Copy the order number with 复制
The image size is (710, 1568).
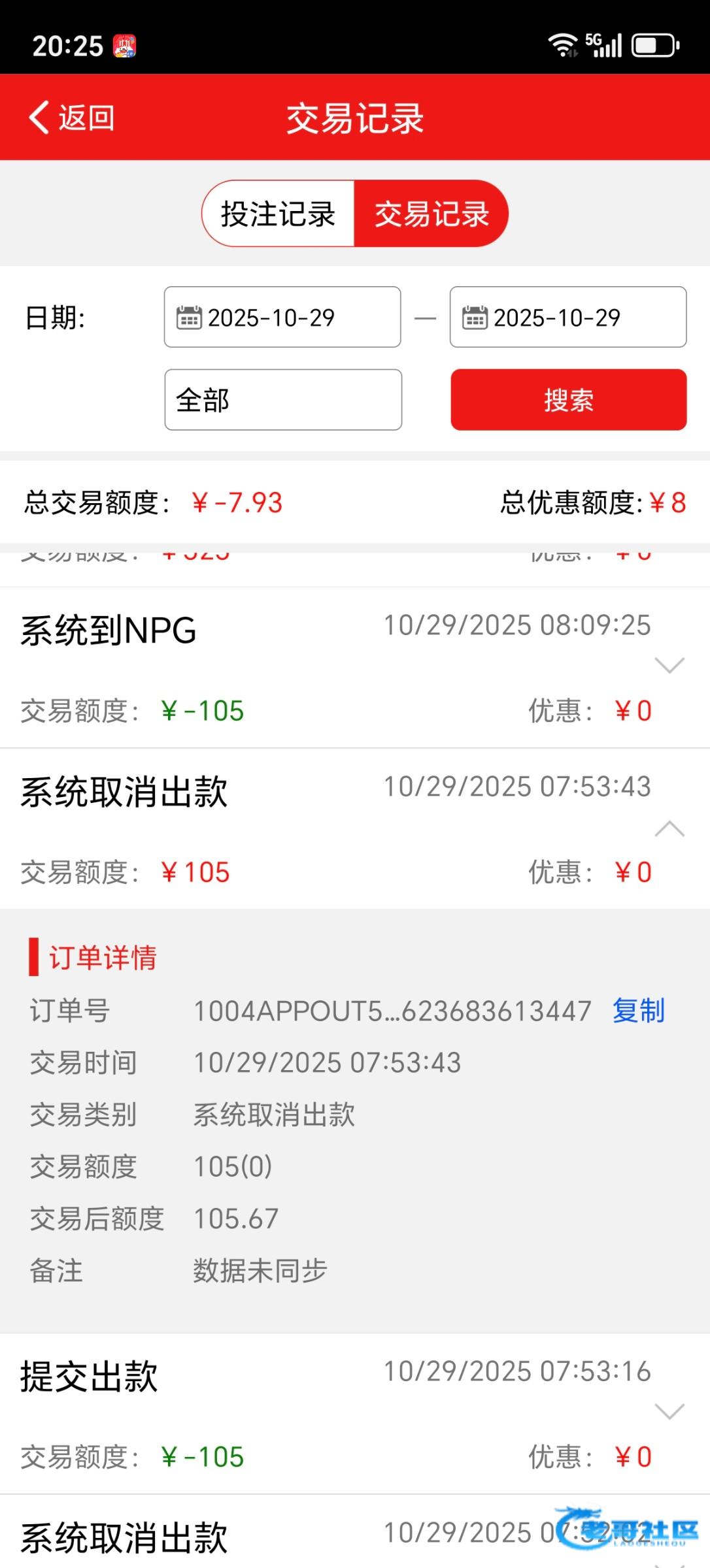638,1011
